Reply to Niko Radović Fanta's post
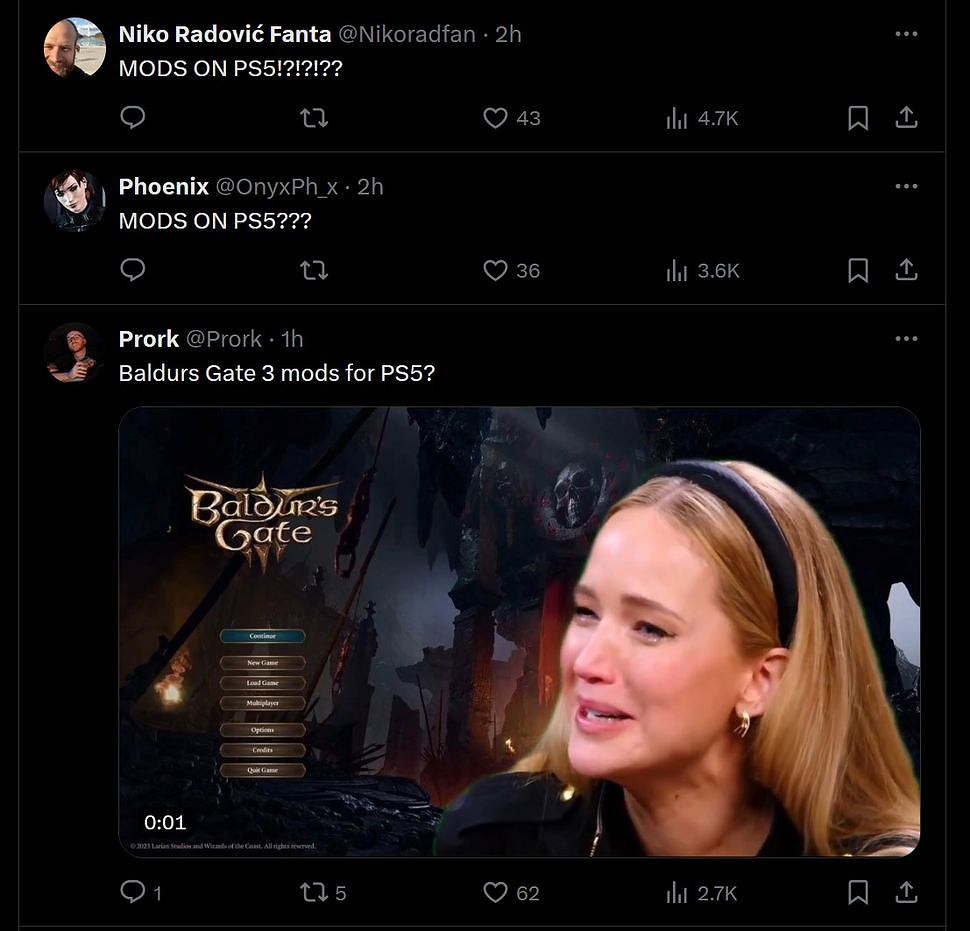 (x=133, y=118)
